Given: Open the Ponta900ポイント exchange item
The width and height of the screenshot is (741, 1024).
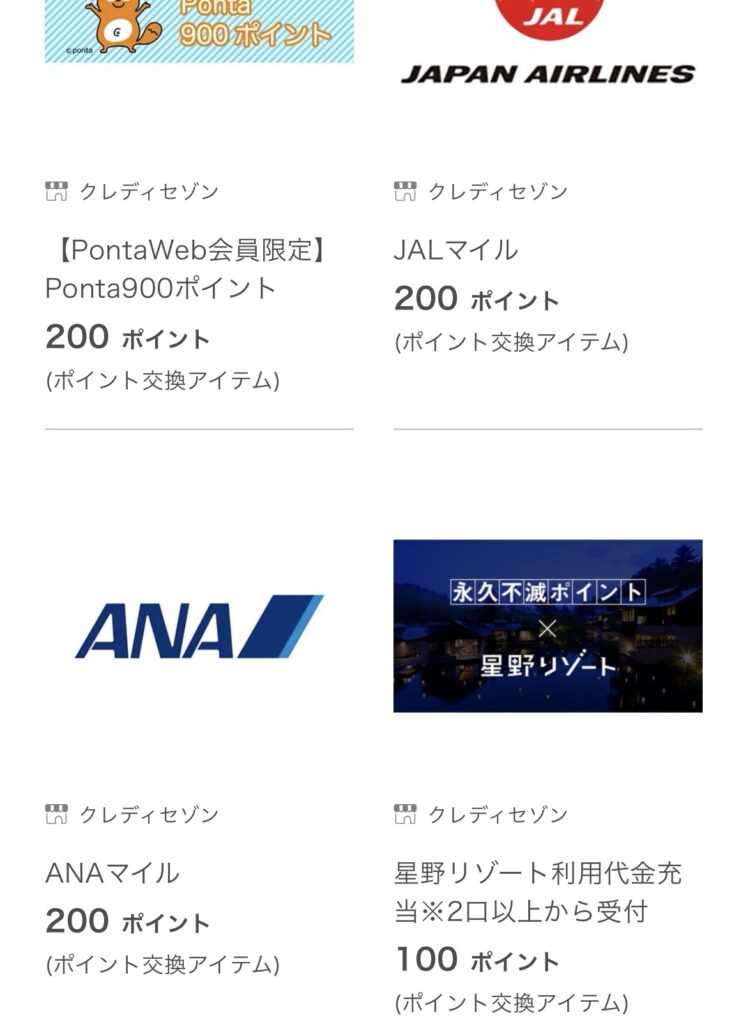Looking at the screenshot, I should click(183, 269).
